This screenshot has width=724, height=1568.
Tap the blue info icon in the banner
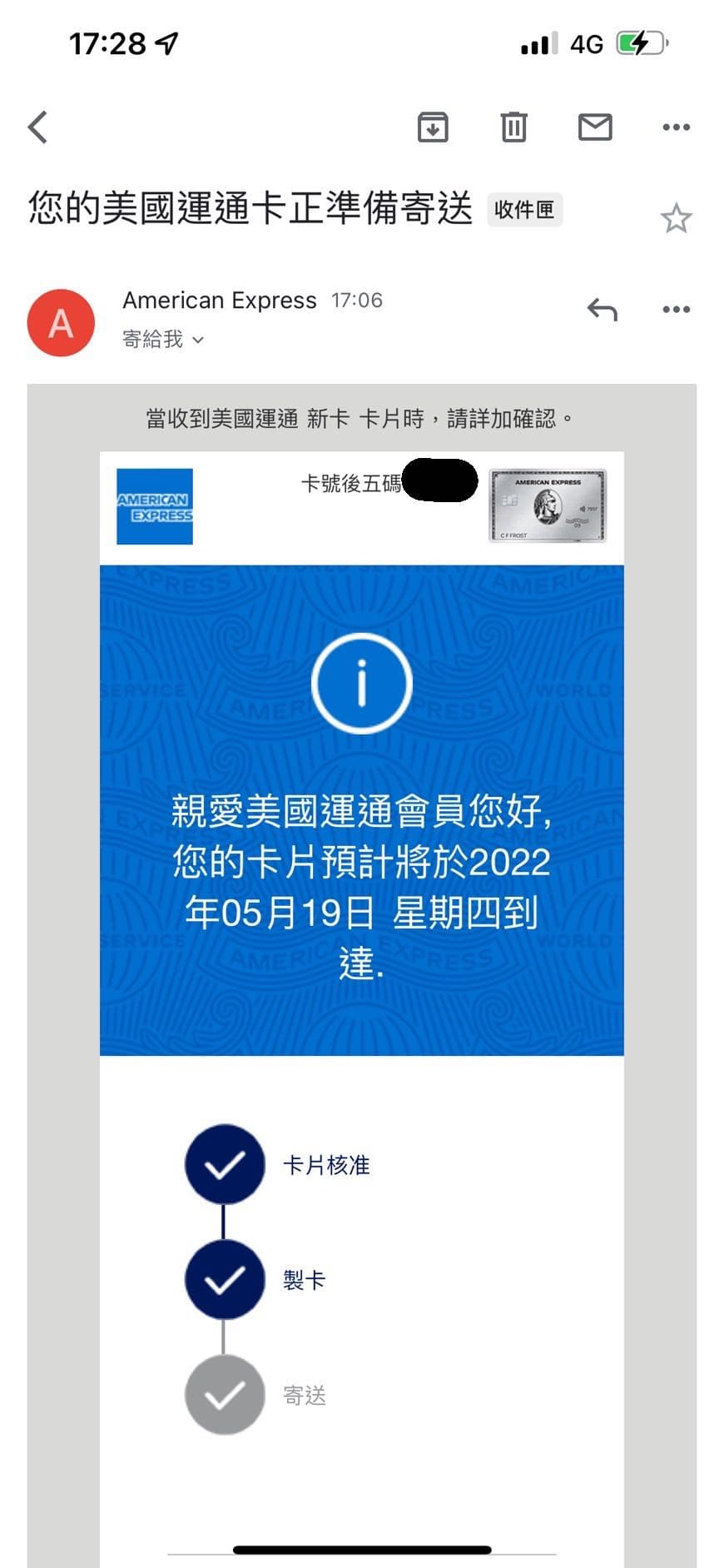pyautogui.click(x=361, y=682)
